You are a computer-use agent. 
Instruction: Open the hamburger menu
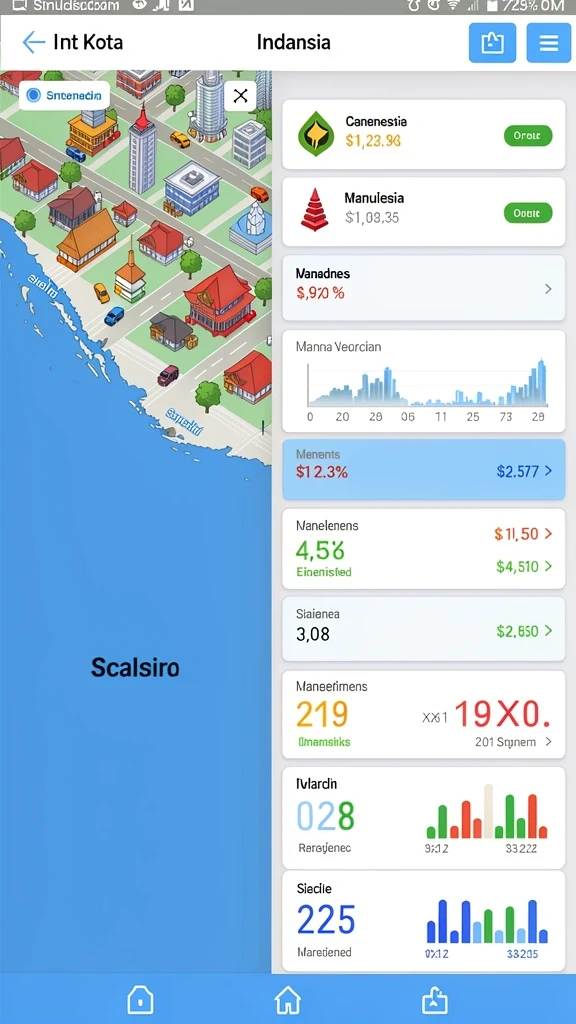(x=549, y=43)
